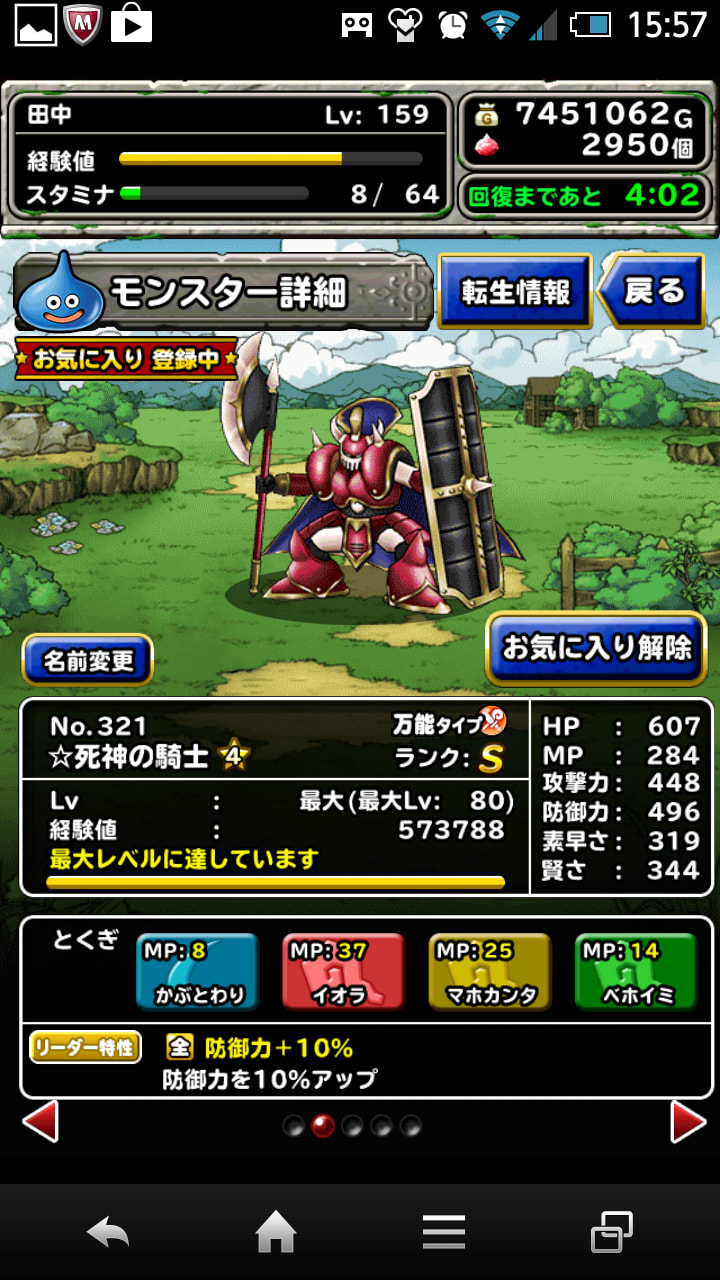
Task: Rename monster with 名前変更
Action: (x=88, y=660)
